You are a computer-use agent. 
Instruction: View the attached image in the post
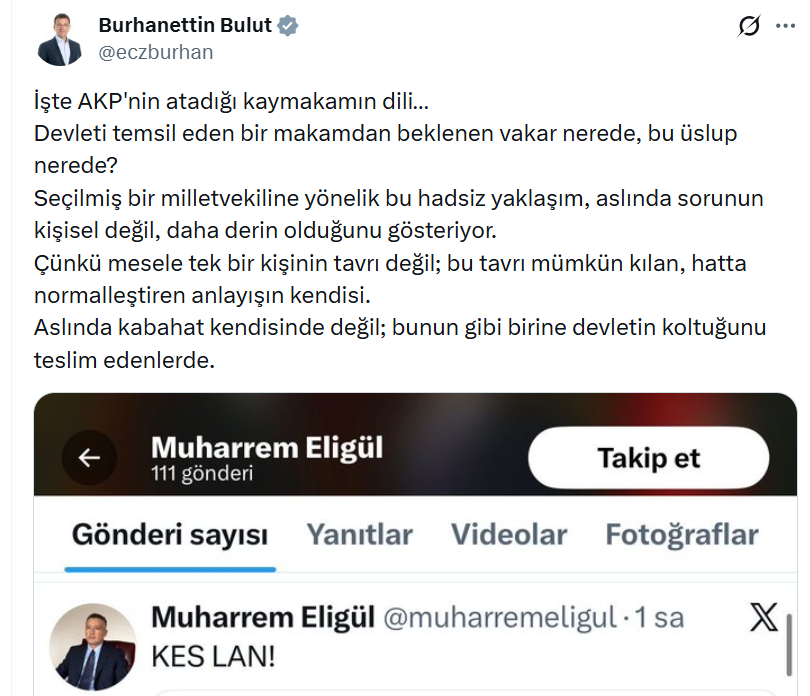tap(415, 545)
